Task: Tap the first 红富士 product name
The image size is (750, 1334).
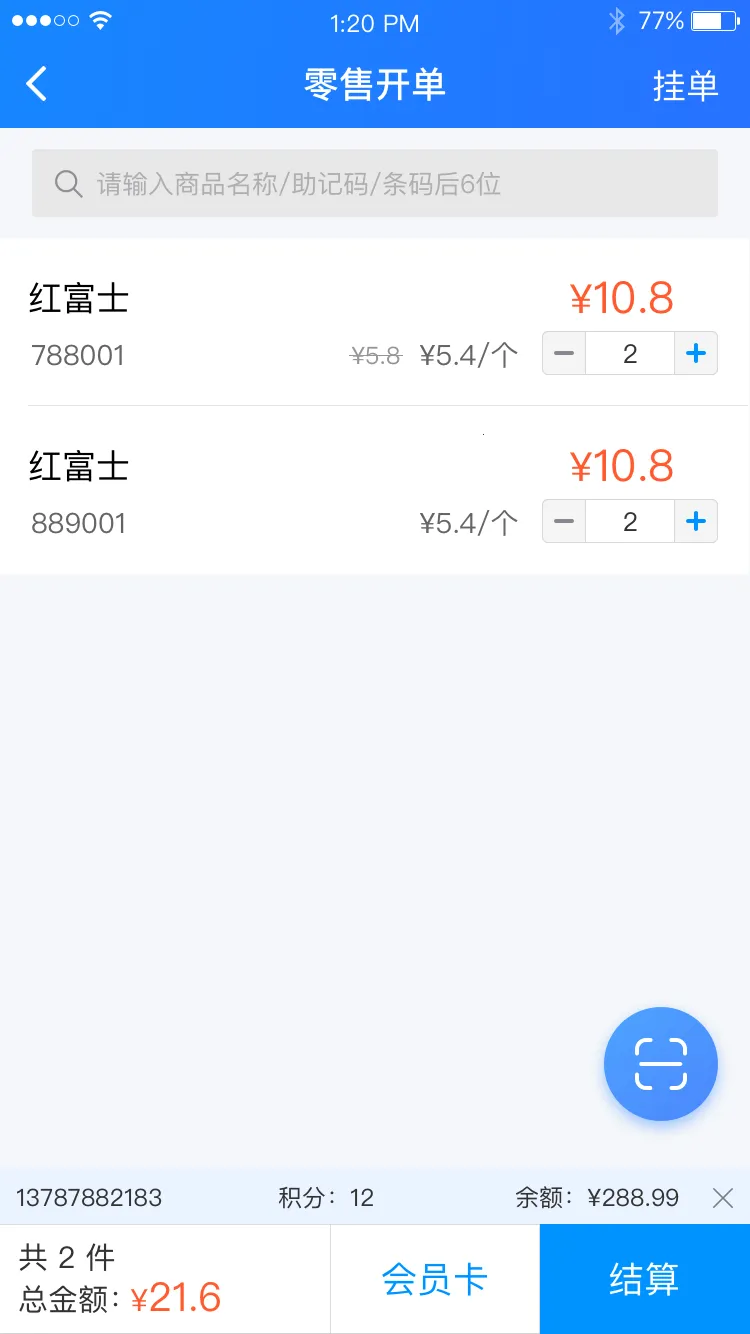Action: tap(77, 297)
